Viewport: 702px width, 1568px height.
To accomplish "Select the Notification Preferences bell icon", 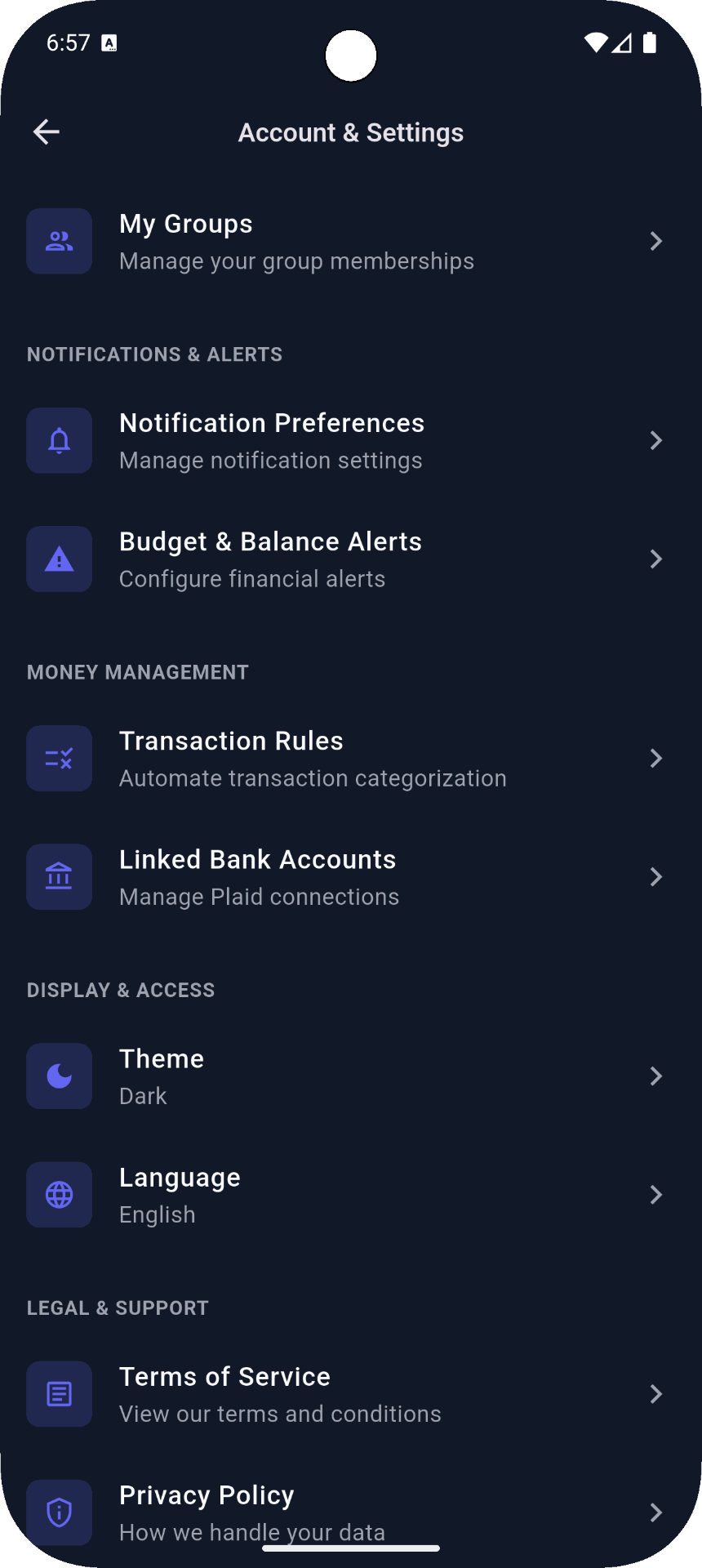I will 59,440.
